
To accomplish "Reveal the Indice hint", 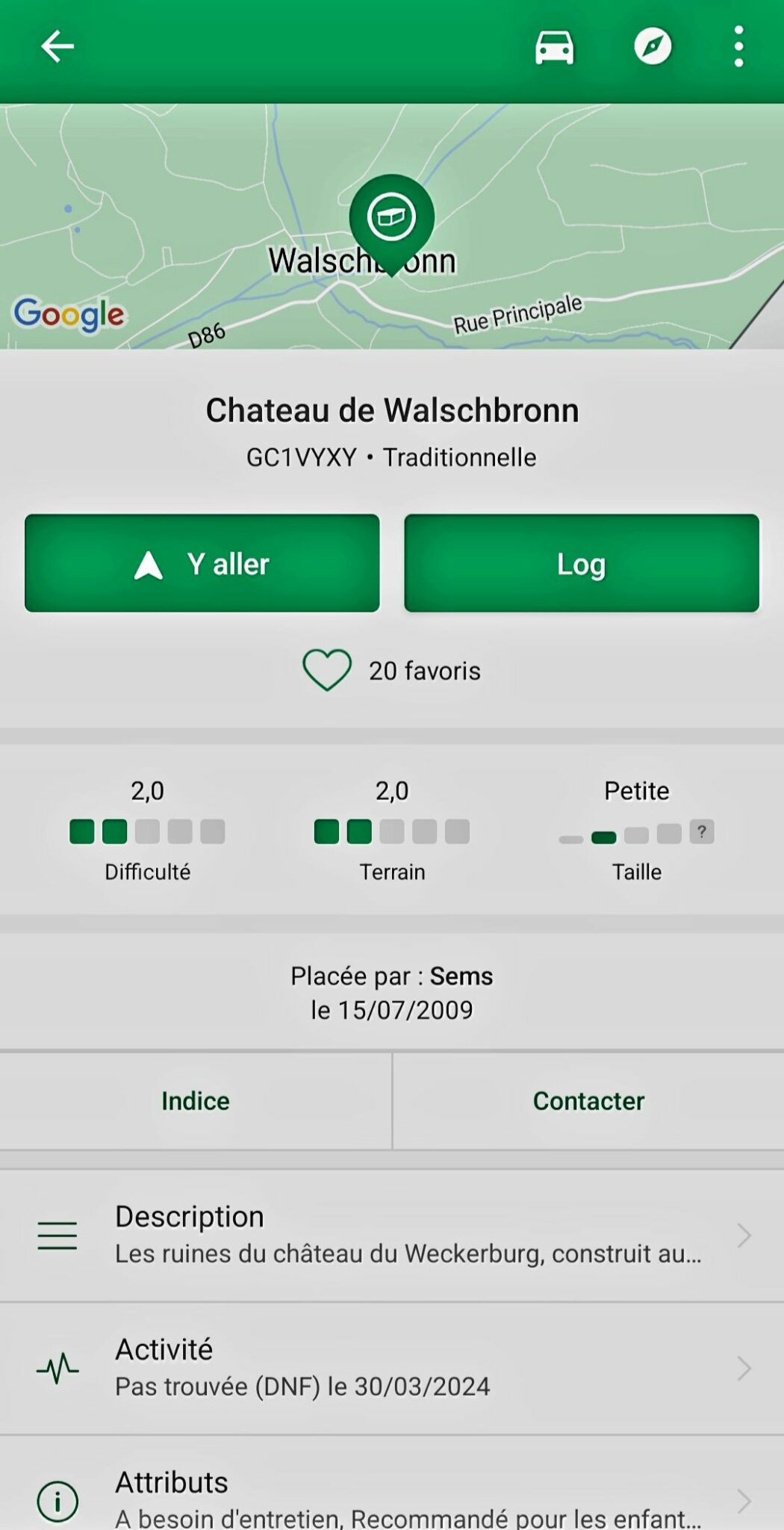I will [x=196, y=1100].
